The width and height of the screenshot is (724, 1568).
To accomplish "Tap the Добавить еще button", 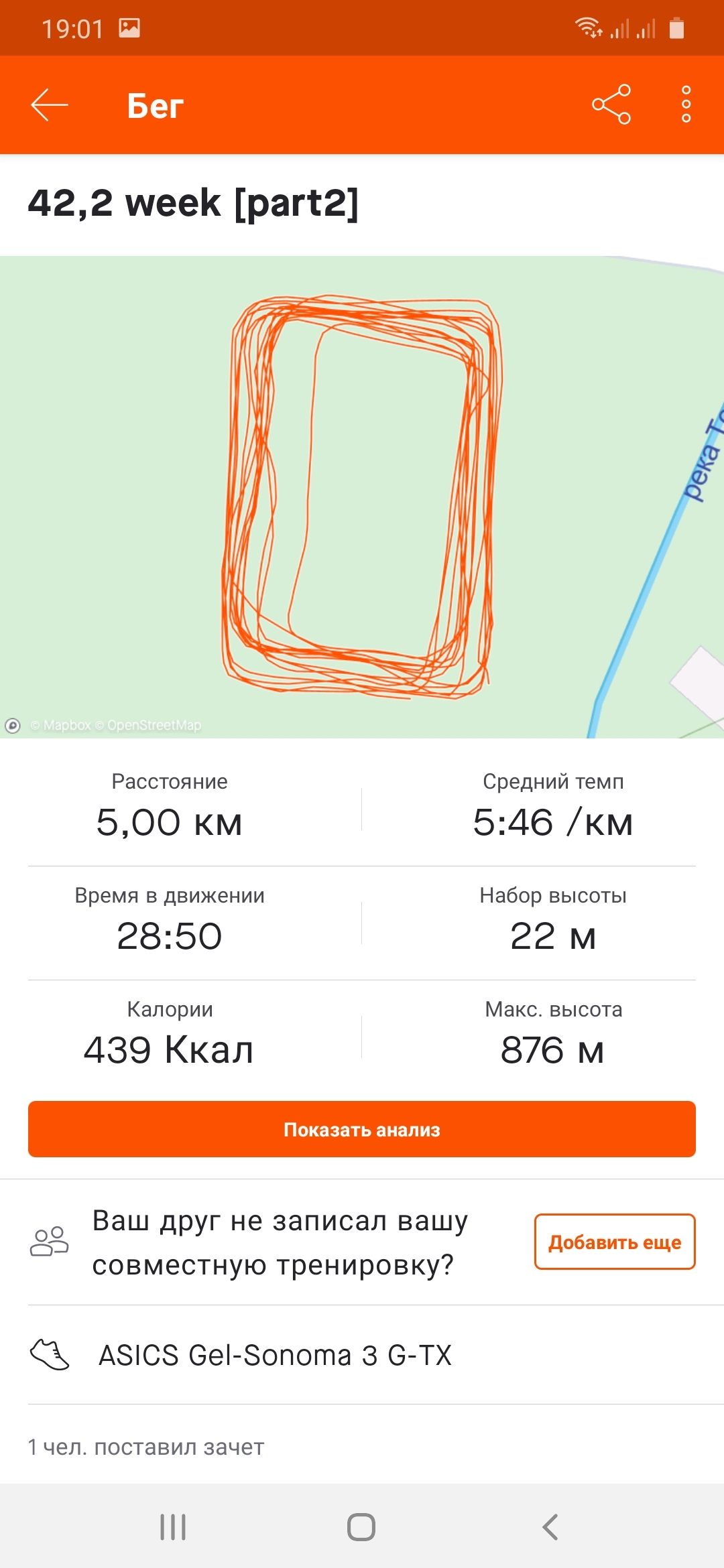I will 614,1242.
